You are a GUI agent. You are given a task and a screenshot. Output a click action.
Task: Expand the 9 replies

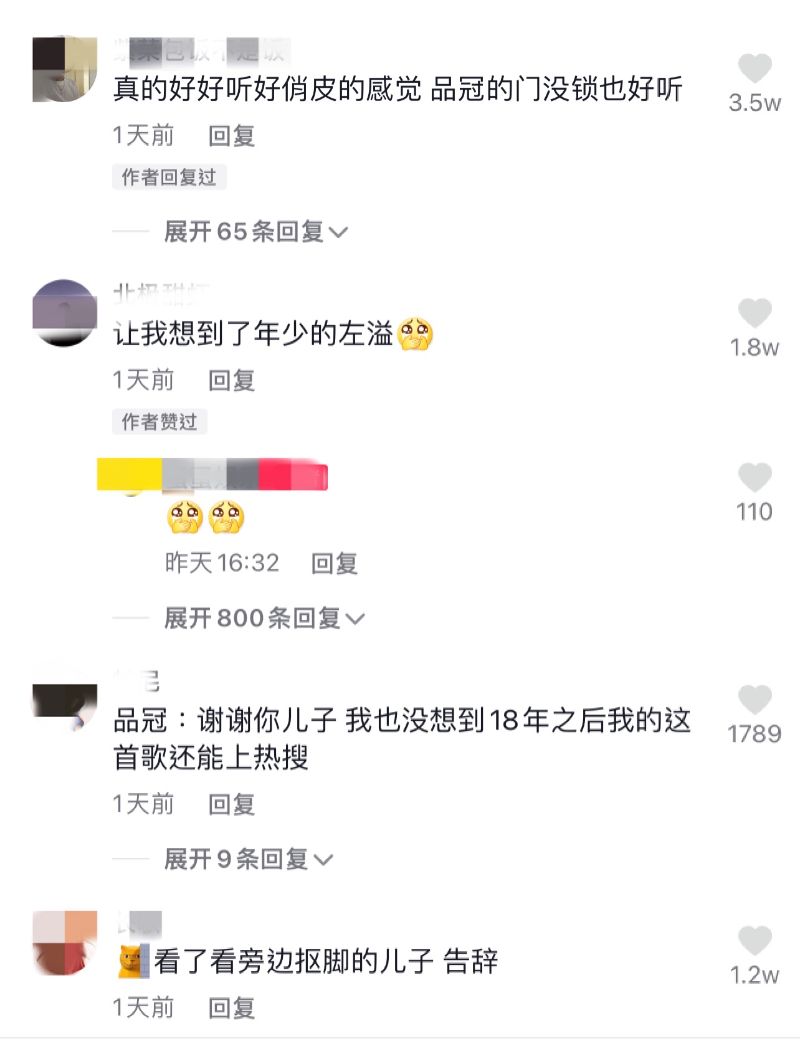tap(248, 859)
